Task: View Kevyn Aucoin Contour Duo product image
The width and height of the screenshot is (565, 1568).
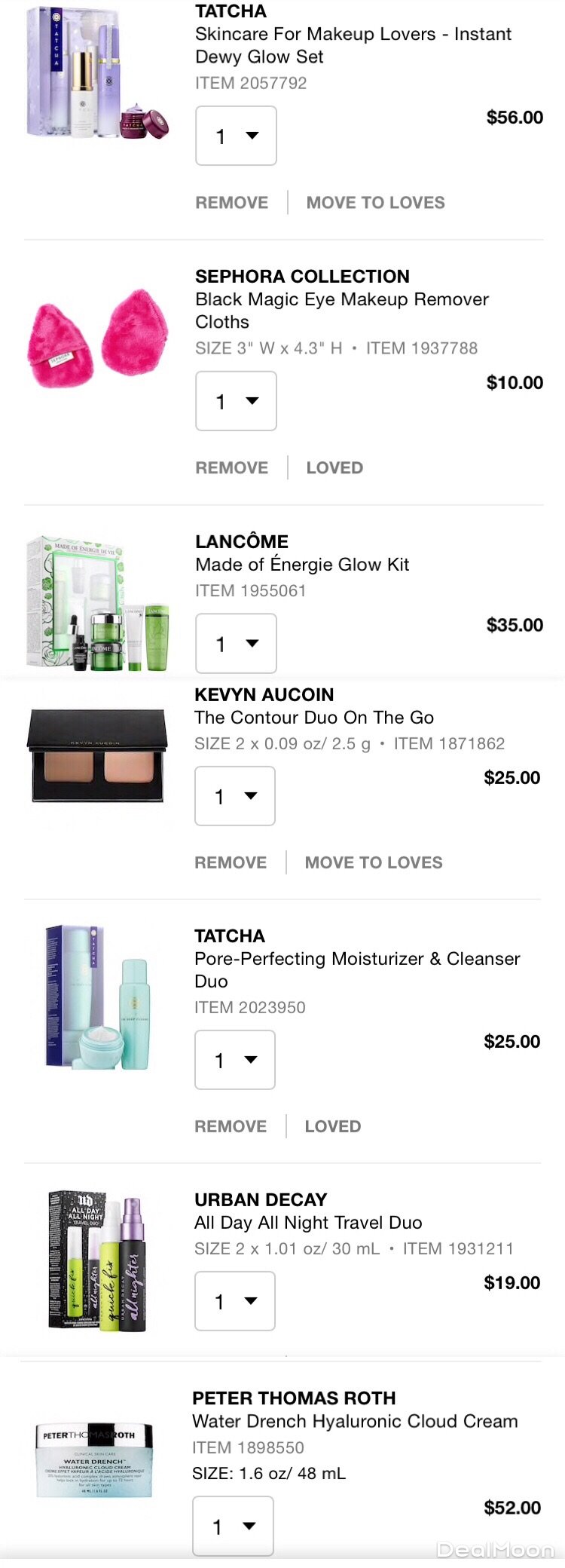Action: point(97,755)
